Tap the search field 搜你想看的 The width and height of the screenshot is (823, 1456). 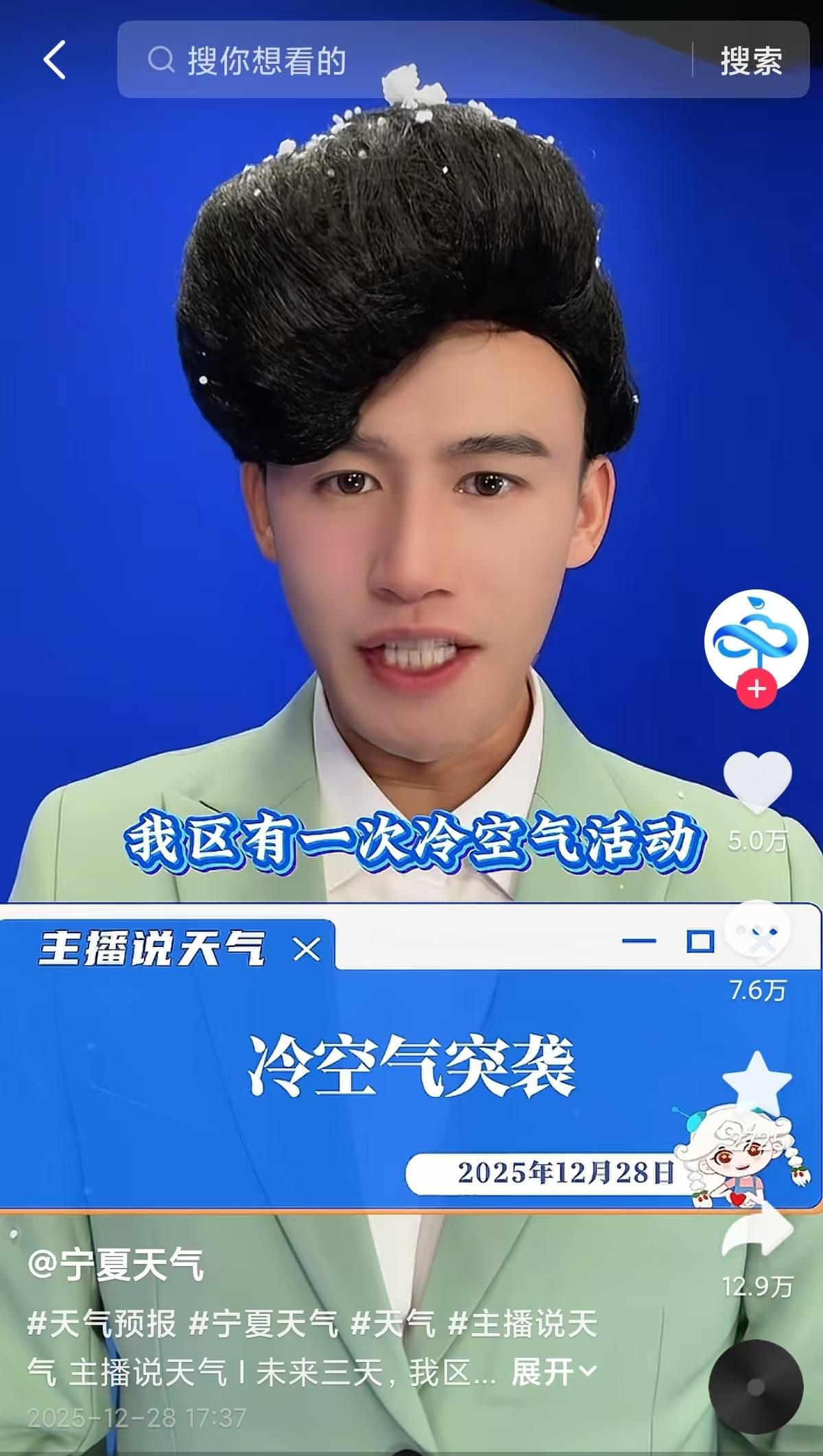tap(405, 60)
